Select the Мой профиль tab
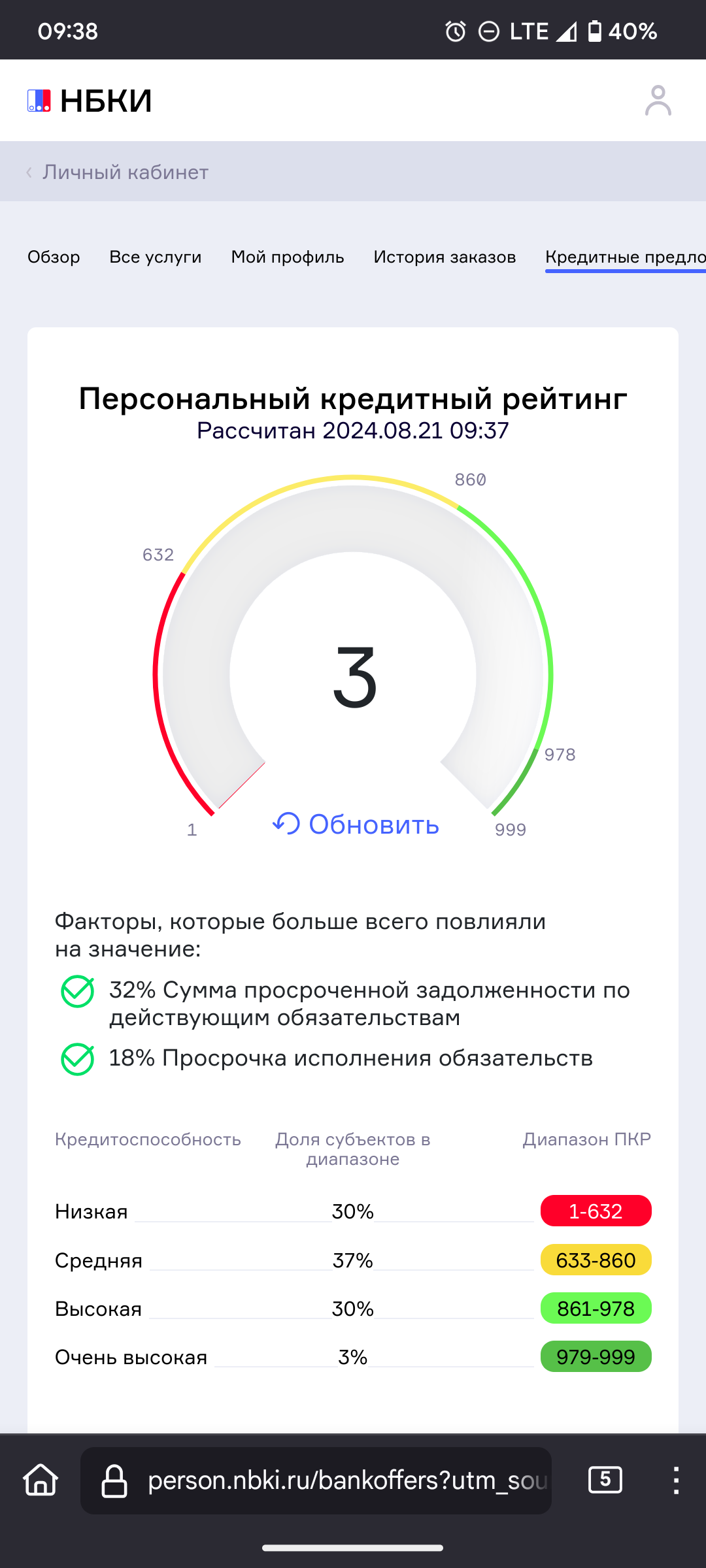Screen dimensions: 706x1568 (288, 257)
